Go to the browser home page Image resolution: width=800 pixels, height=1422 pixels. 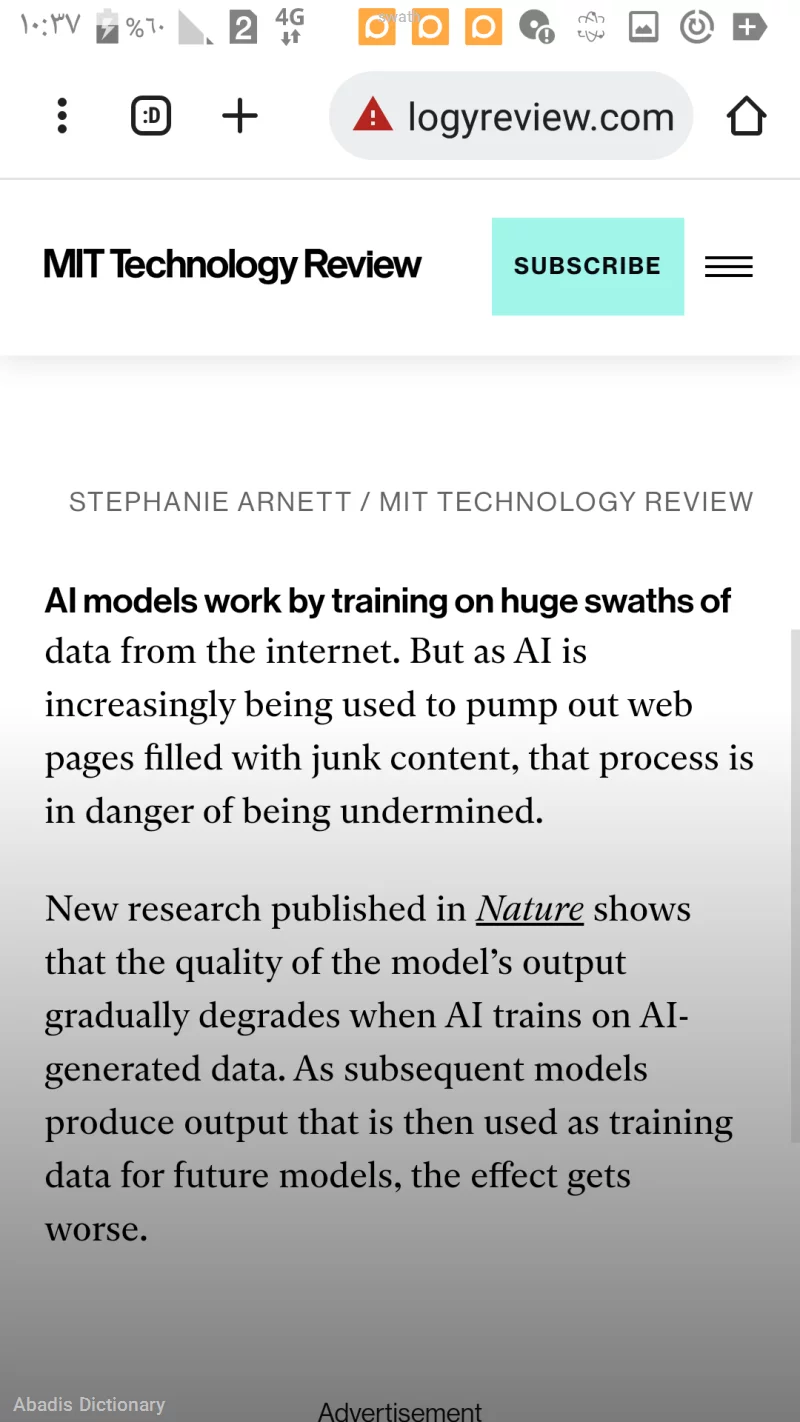746,116
